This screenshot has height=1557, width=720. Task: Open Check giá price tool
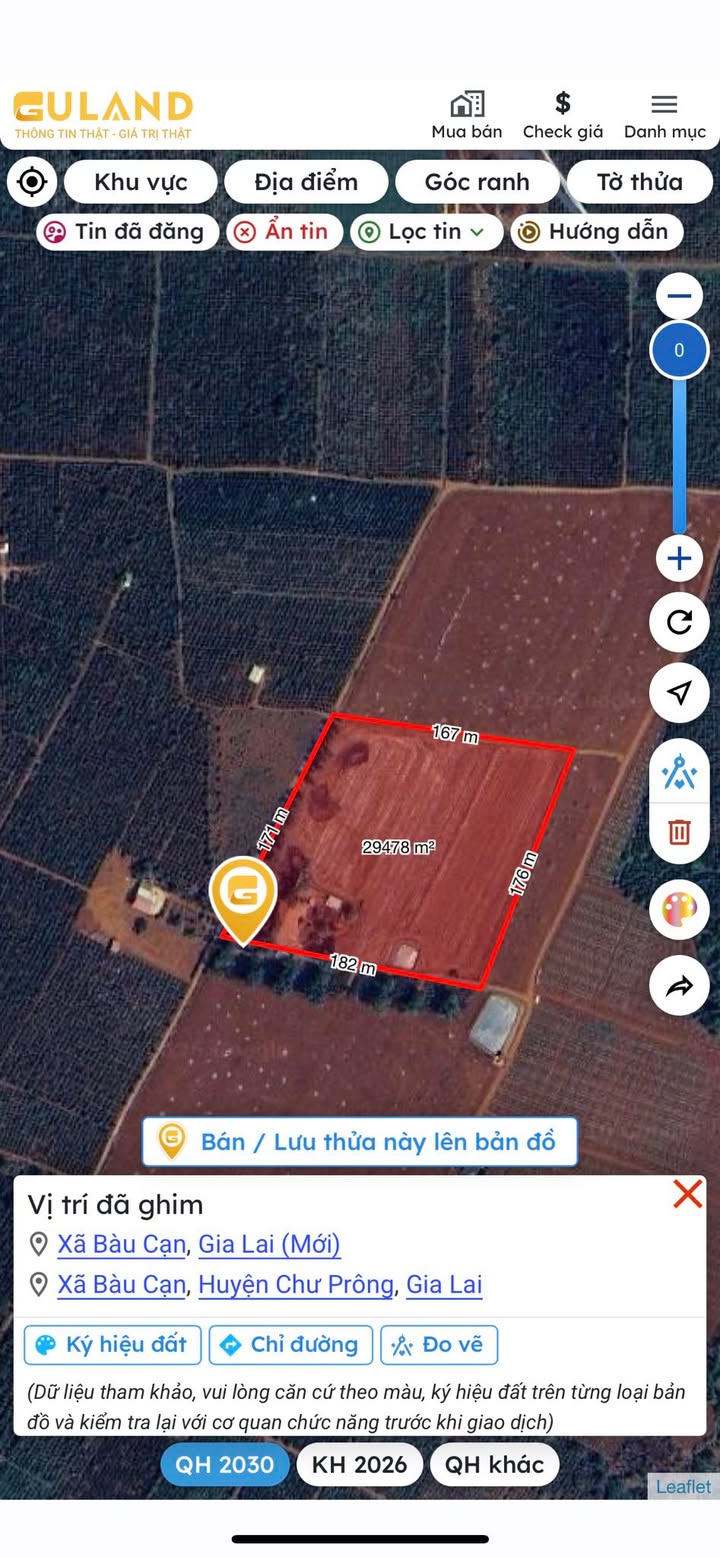tap(563, 116)
